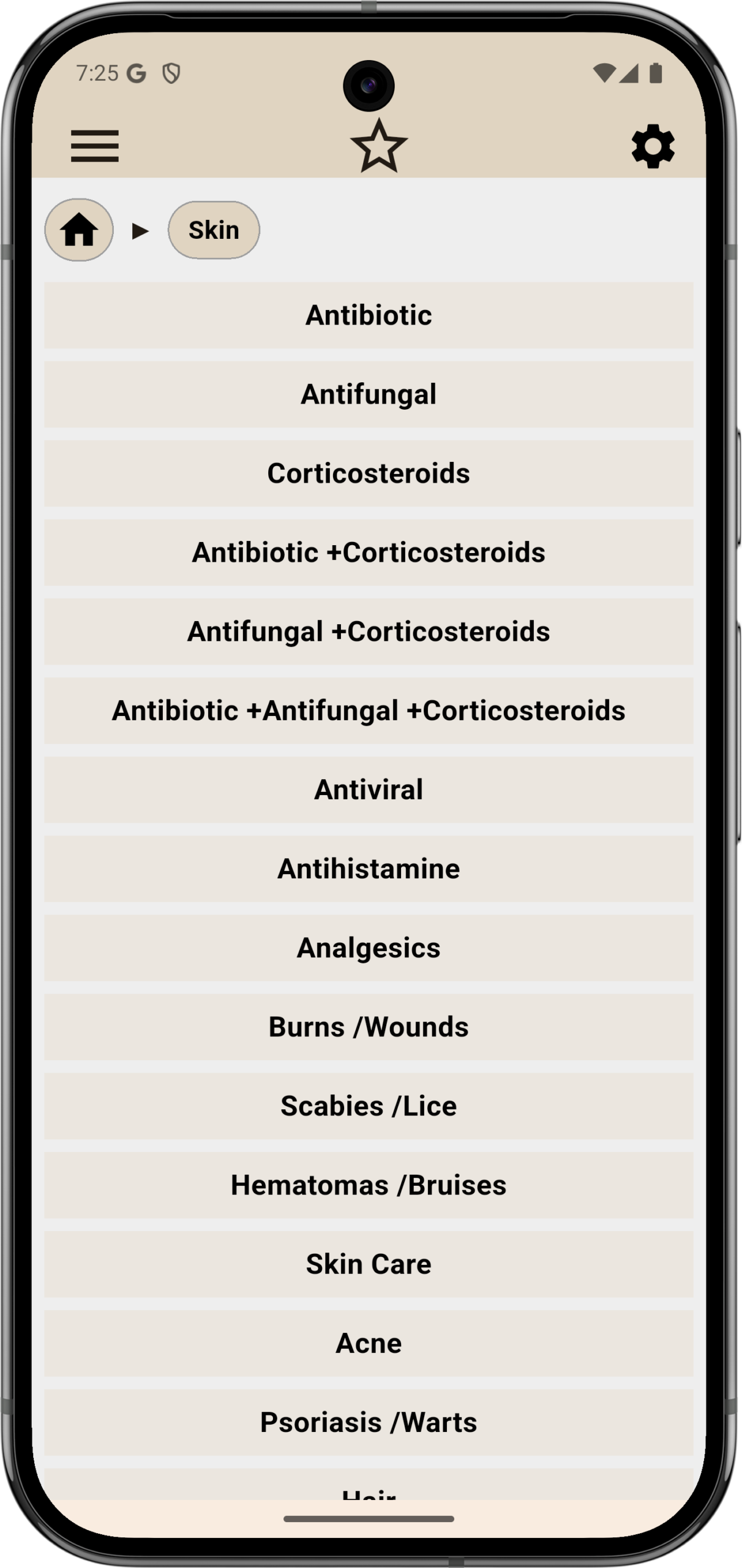742x1568 pixels.
Task: Open the Acne category
Action: point(369,1343)
